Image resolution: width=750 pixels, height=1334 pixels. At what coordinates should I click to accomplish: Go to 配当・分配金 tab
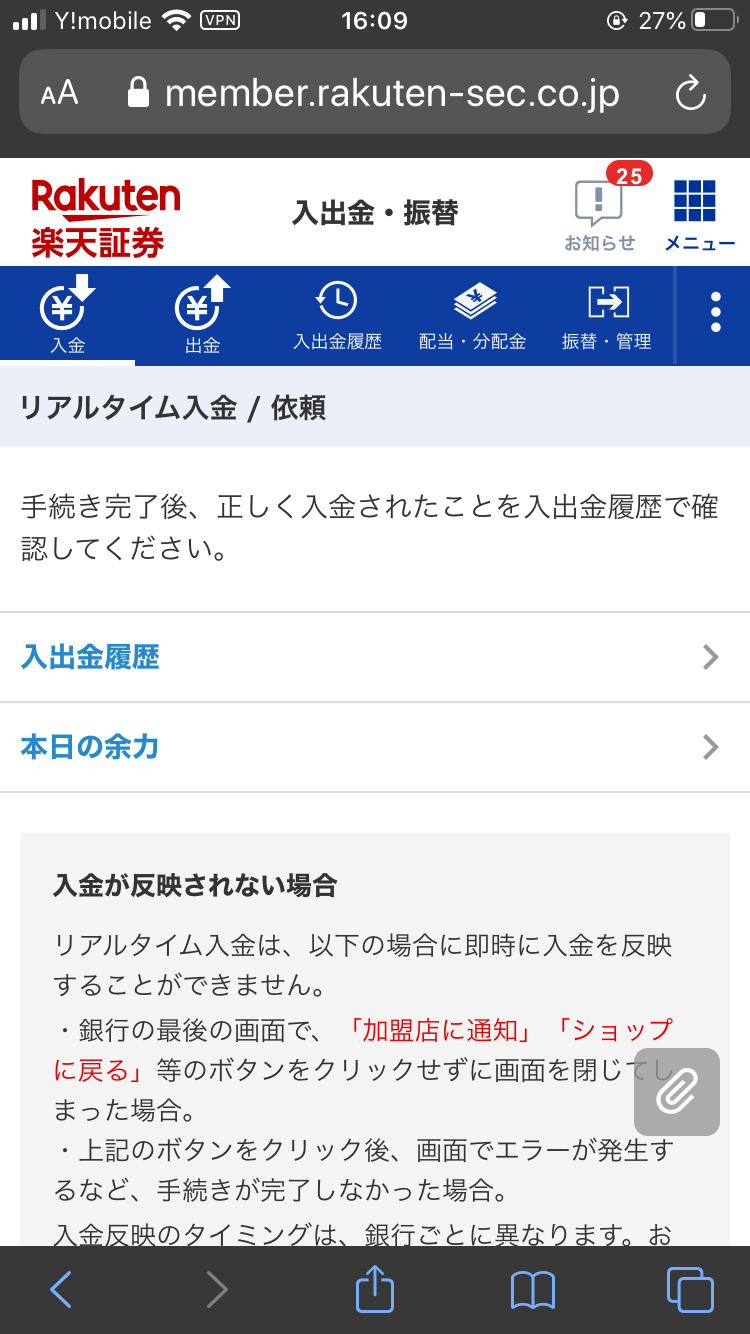click(x=472, y=317)
